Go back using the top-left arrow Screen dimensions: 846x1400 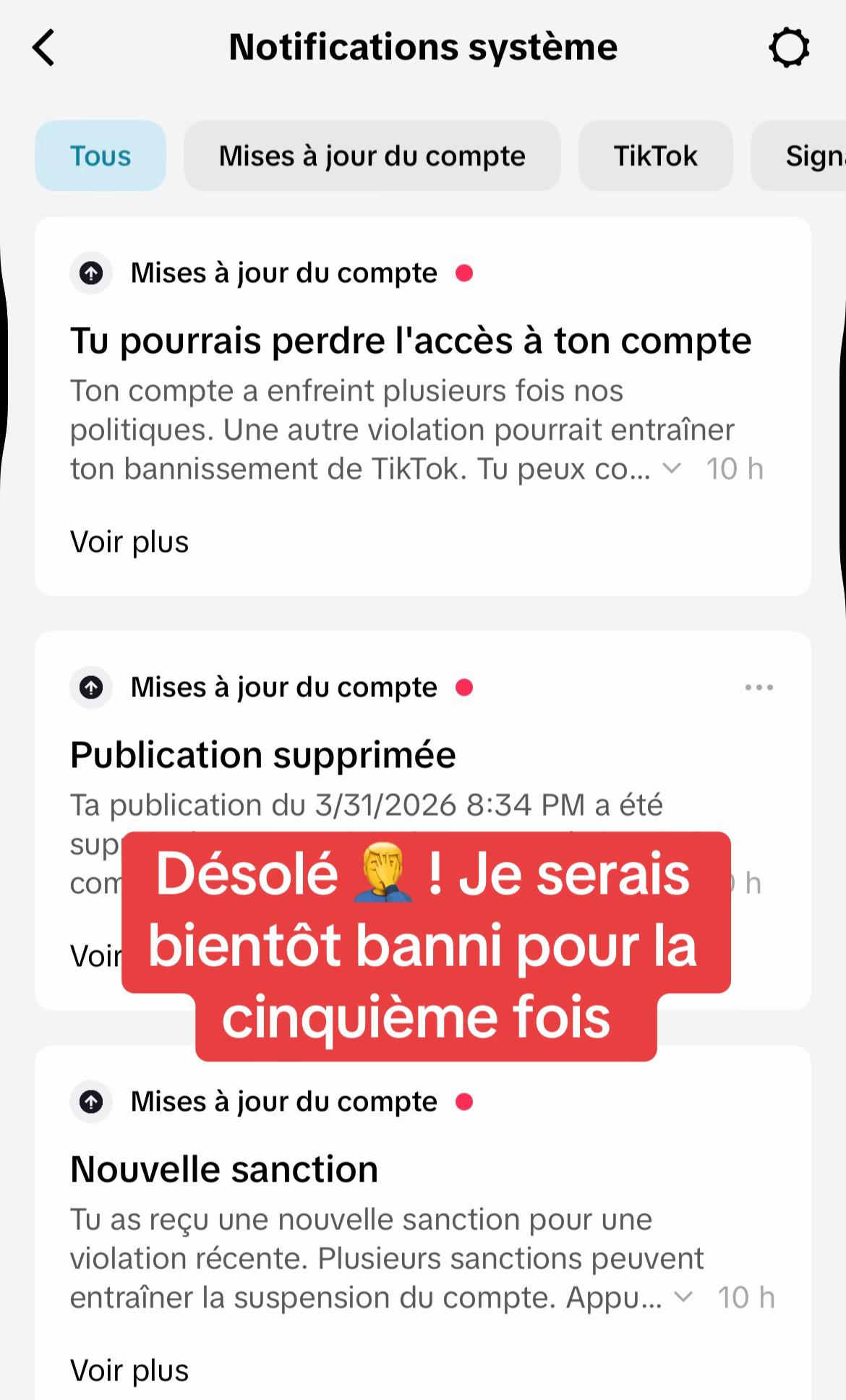point(44,48)
